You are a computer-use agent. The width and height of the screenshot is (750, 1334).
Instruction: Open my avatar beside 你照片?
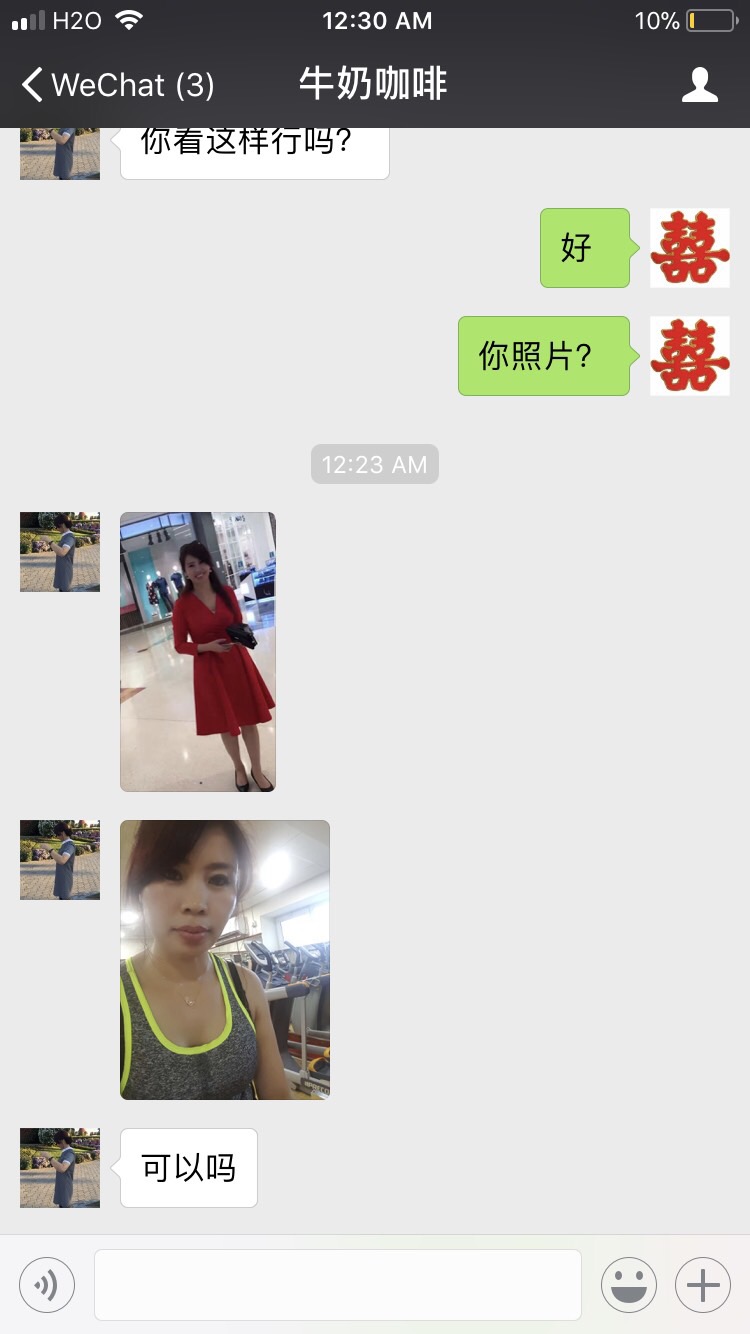[689, 356]
